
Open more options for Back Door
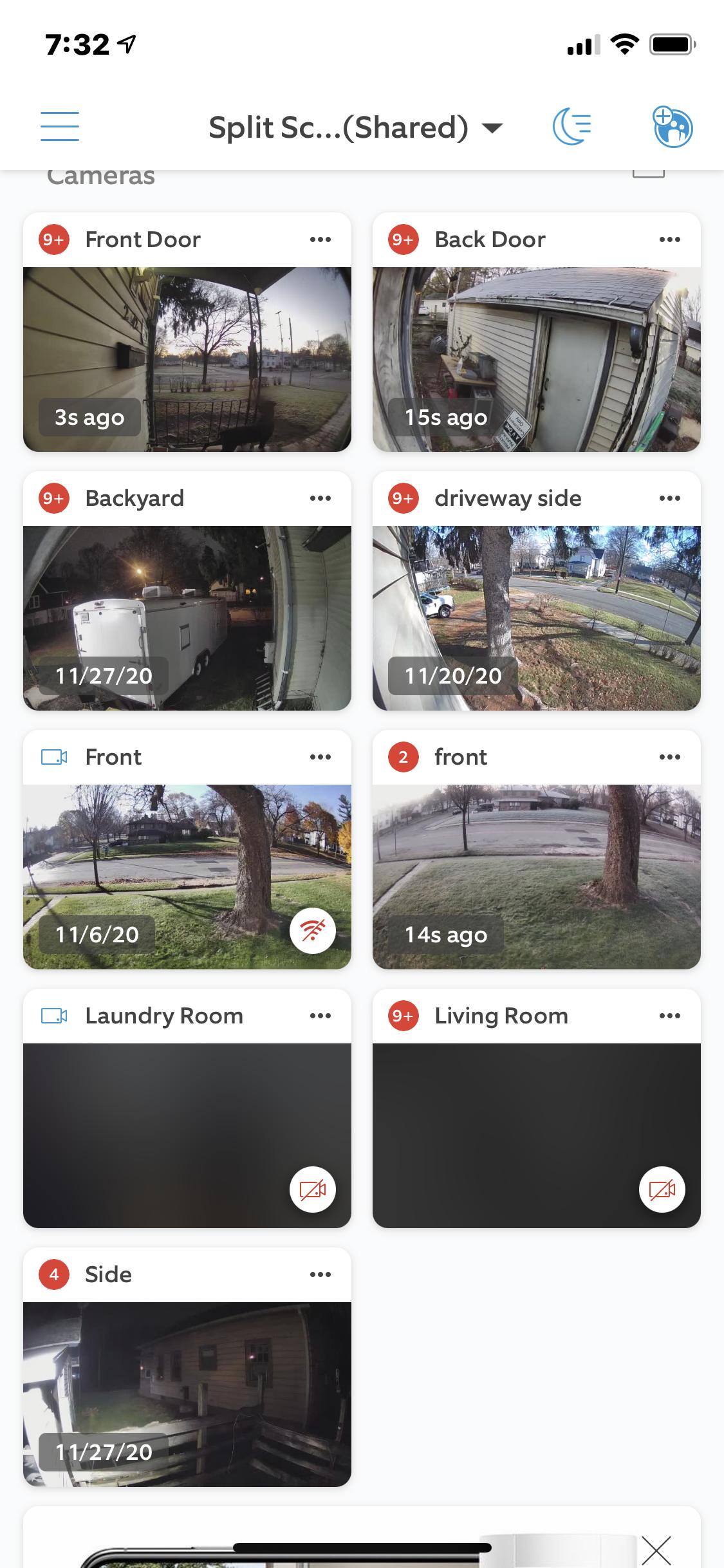(x=669, y=239)
